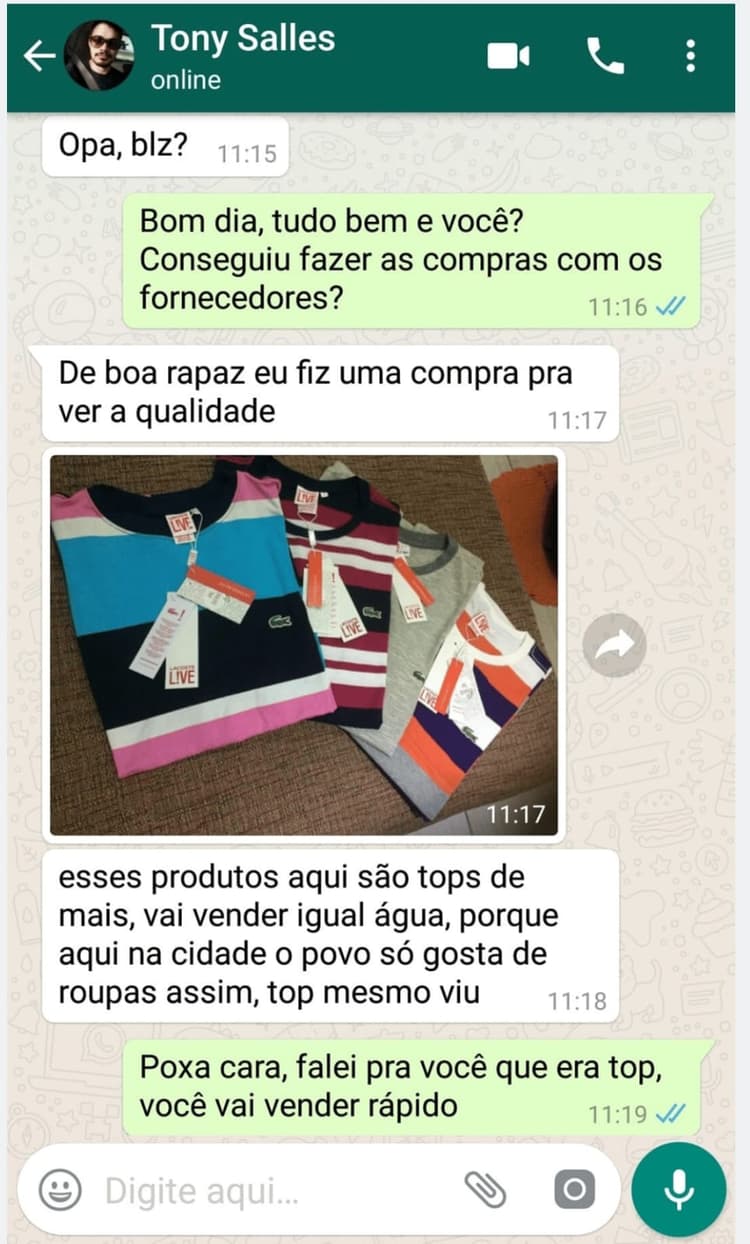
Task: Open the emoji picker
Action: pos(60,1190)
